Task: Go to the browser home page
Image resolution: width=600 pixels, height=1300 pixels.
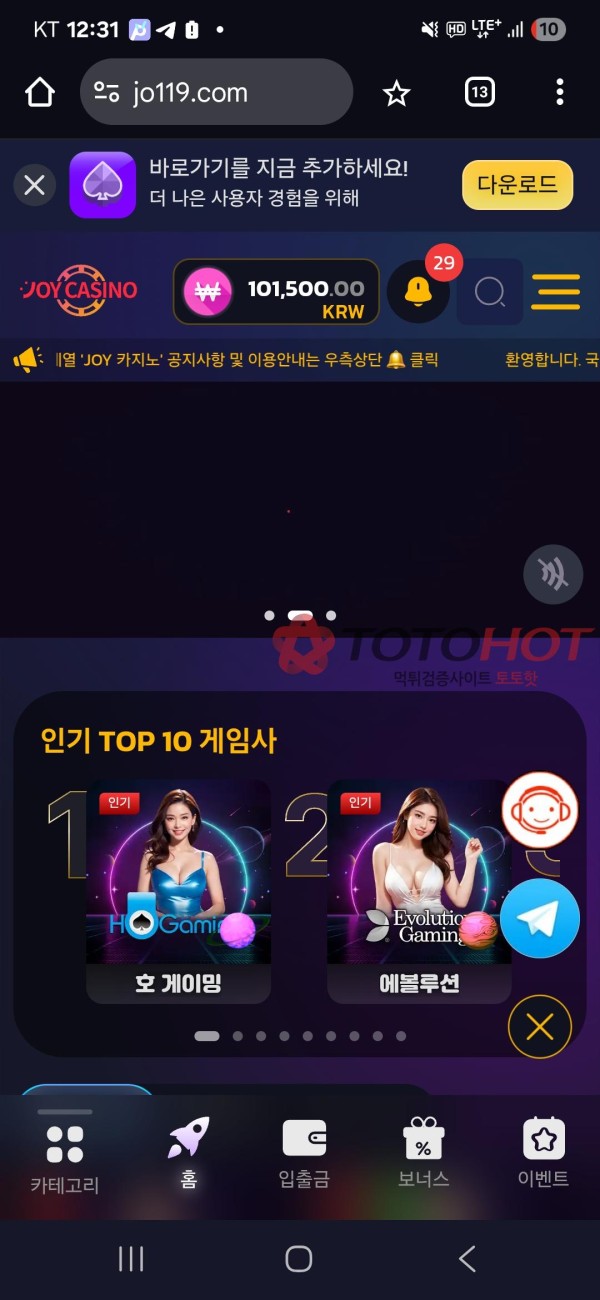Action: [40, 93]
